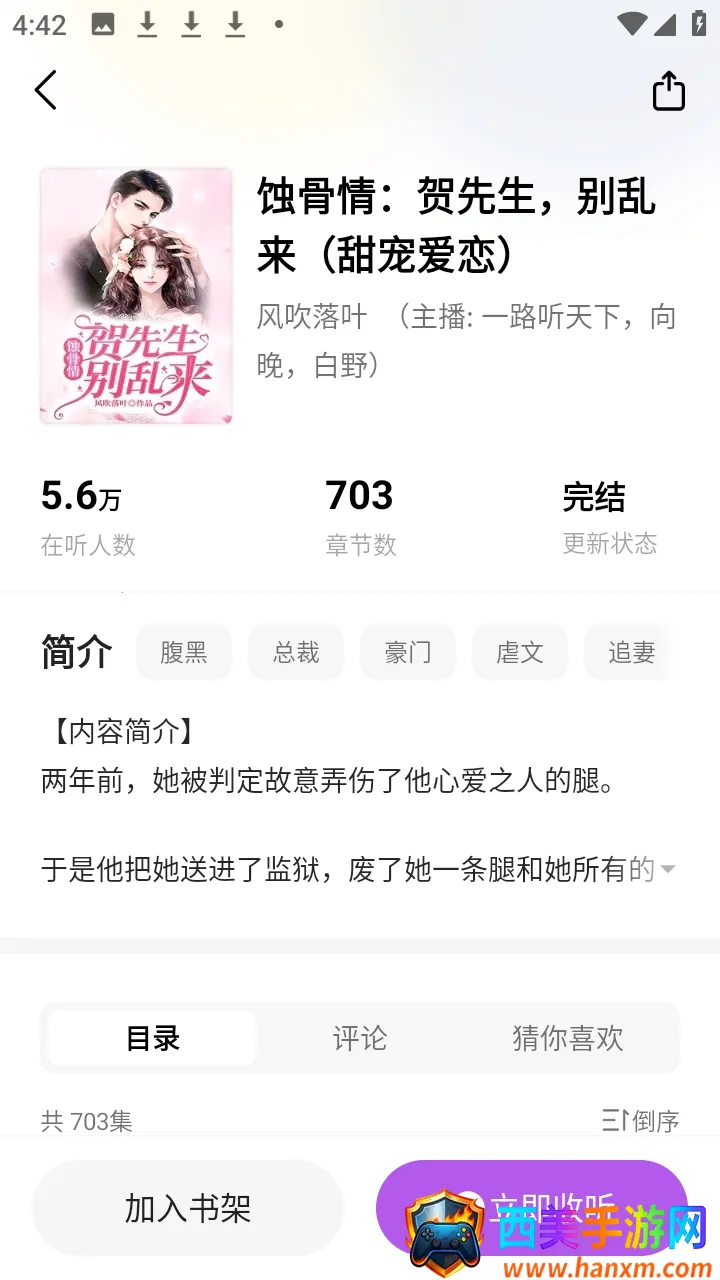Go back using the top-left arrow

tap(46, 90)
